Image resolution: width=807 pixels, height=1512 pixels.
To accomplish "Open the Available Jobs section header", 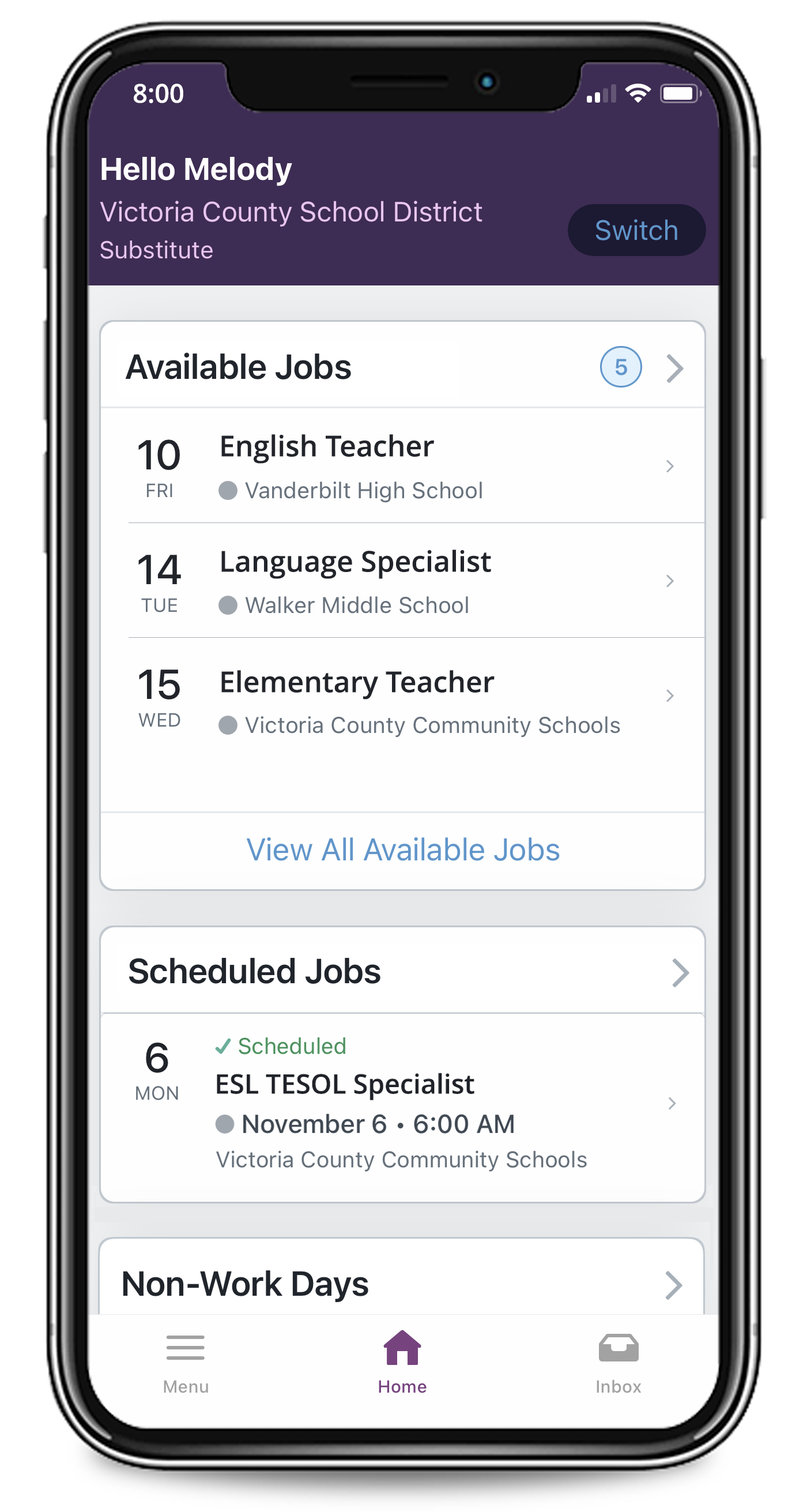I will (402, 367).
